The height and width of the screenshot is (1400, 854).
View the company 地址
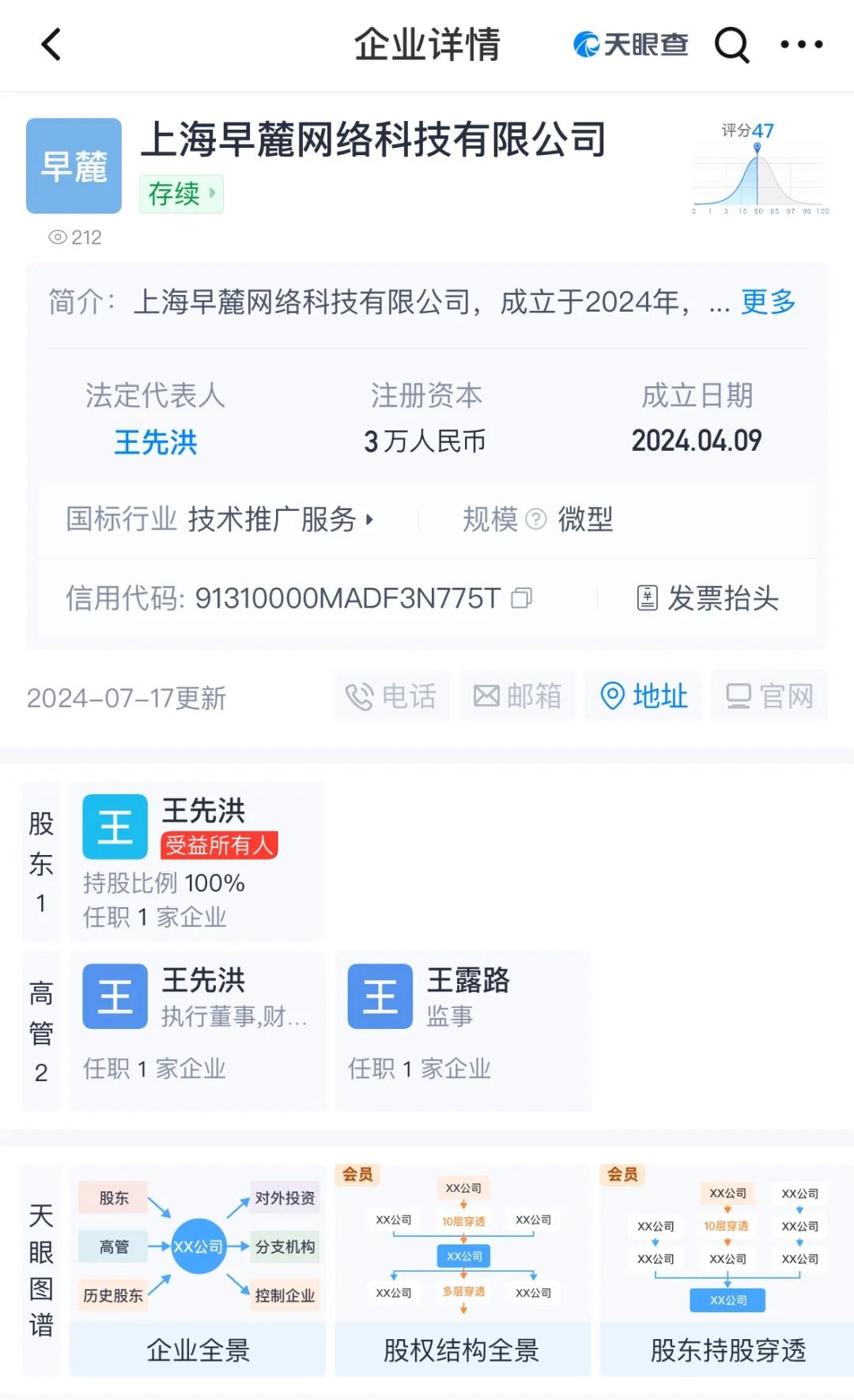tap(644, 696)
